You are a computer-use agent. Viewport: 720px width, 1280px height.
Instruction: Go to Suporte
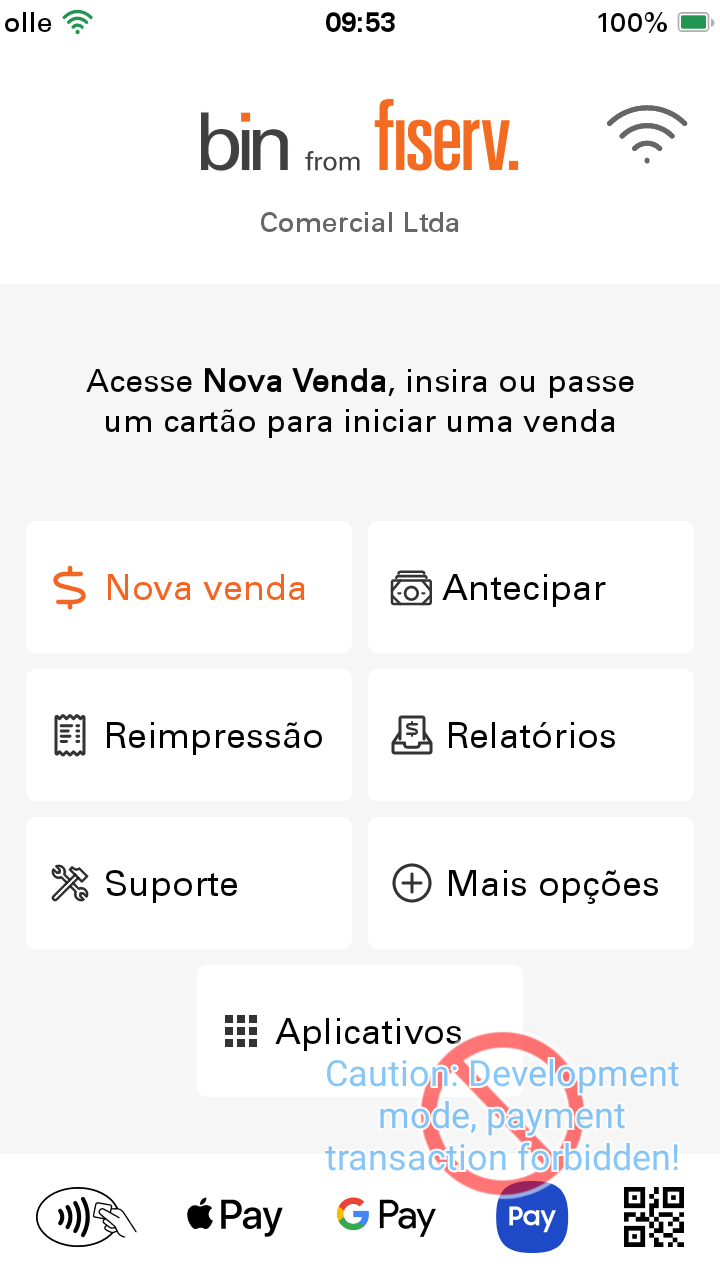coord(189,883)
